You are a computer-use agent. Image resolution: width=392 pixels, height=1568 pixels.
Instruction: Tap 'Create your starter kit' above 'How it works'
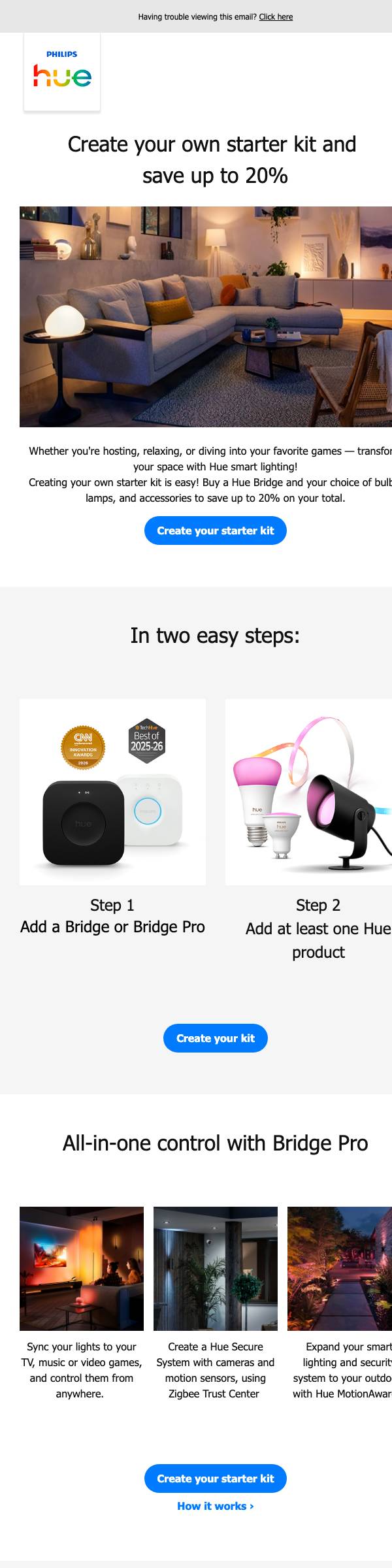216,1478
